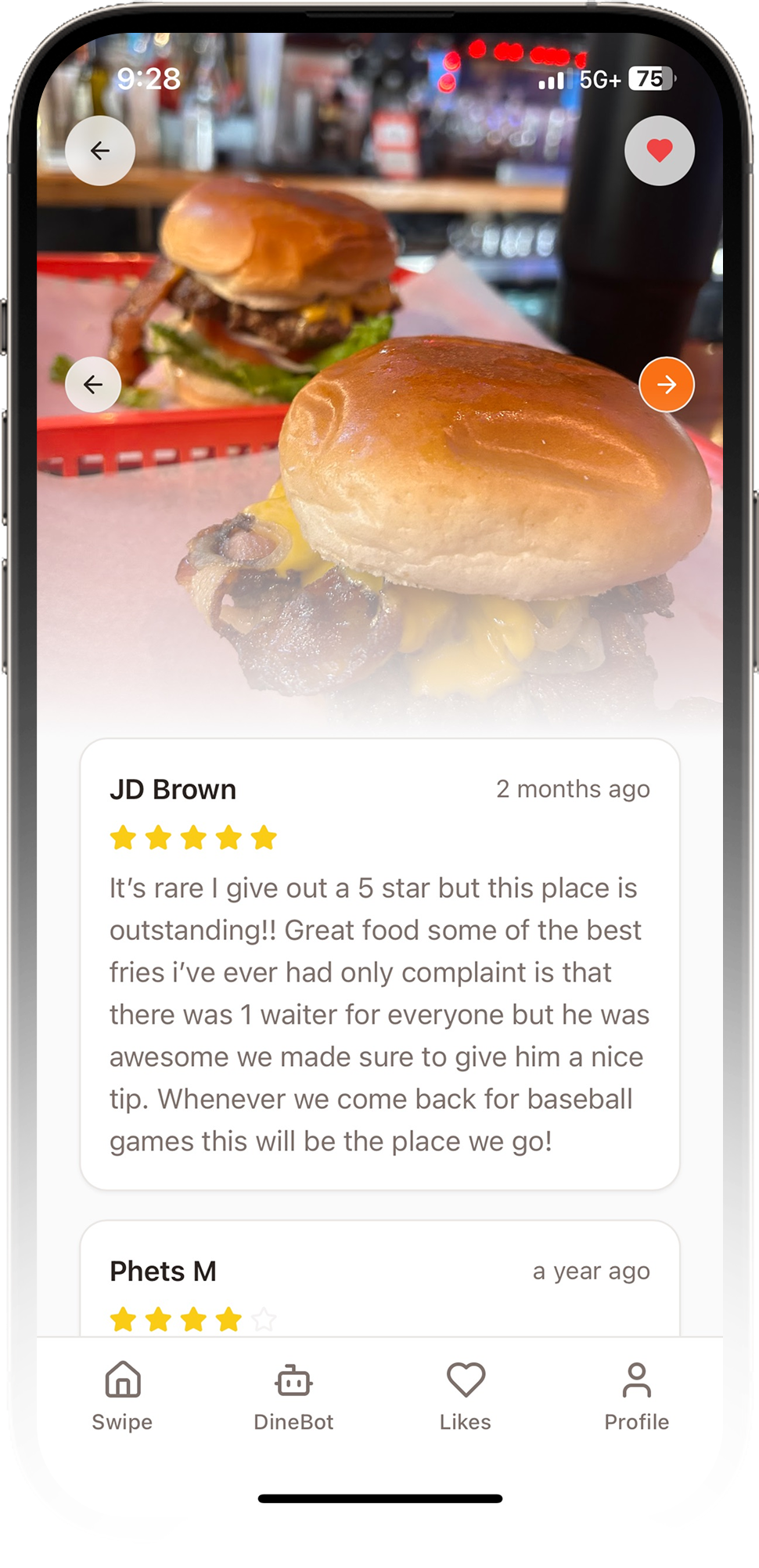Switch to the Swipe tab
Image resolution: width=759 pixels, height=1568 pixels.
click(x=122, y=1397)
